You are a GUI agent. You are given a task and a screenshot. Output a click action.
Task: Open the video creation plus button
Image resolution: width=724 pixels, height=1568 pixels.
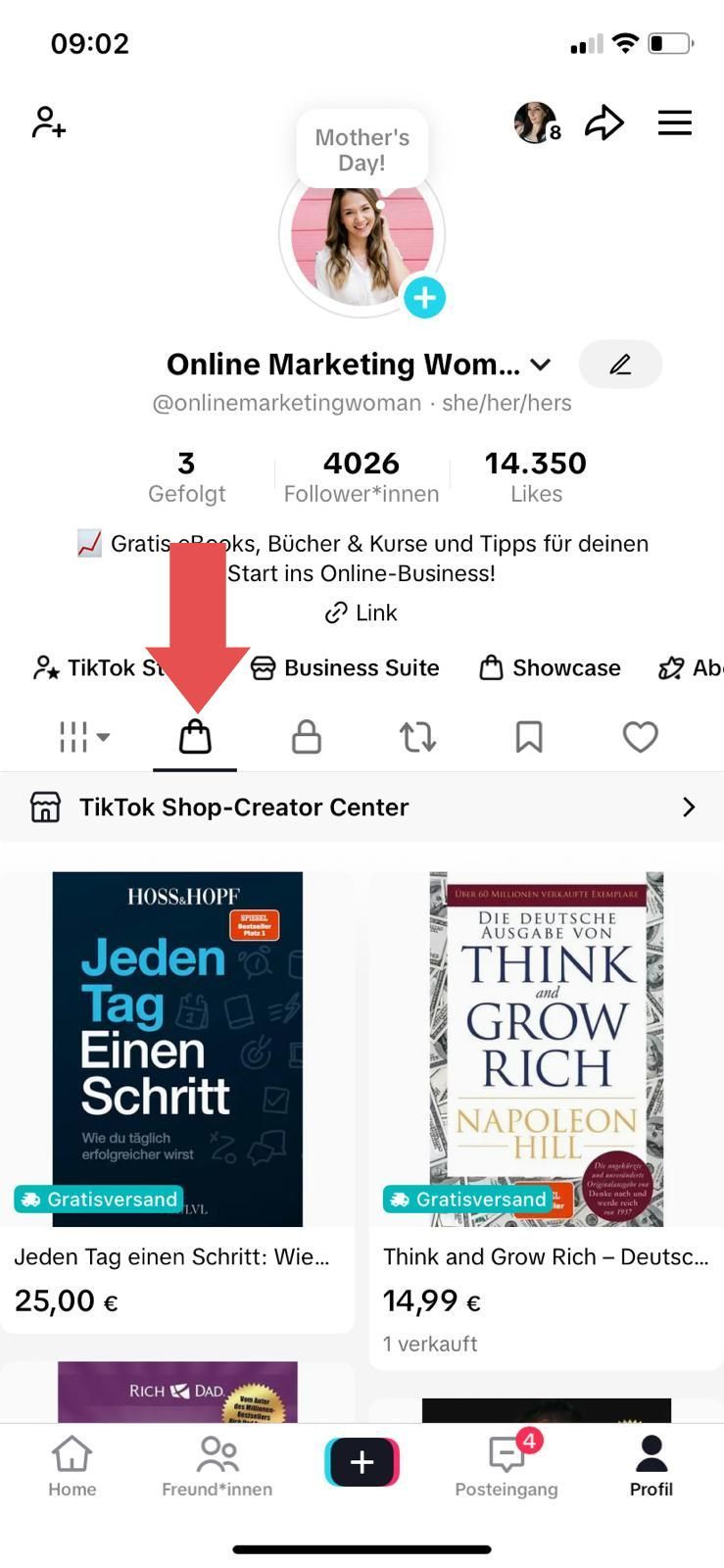click(x=362, y=1460)
